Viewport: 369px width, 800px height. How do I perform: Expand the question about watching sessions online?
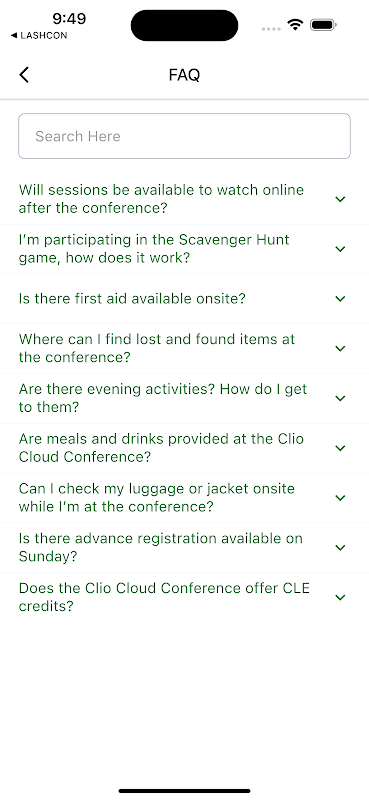tap(184, 199)
